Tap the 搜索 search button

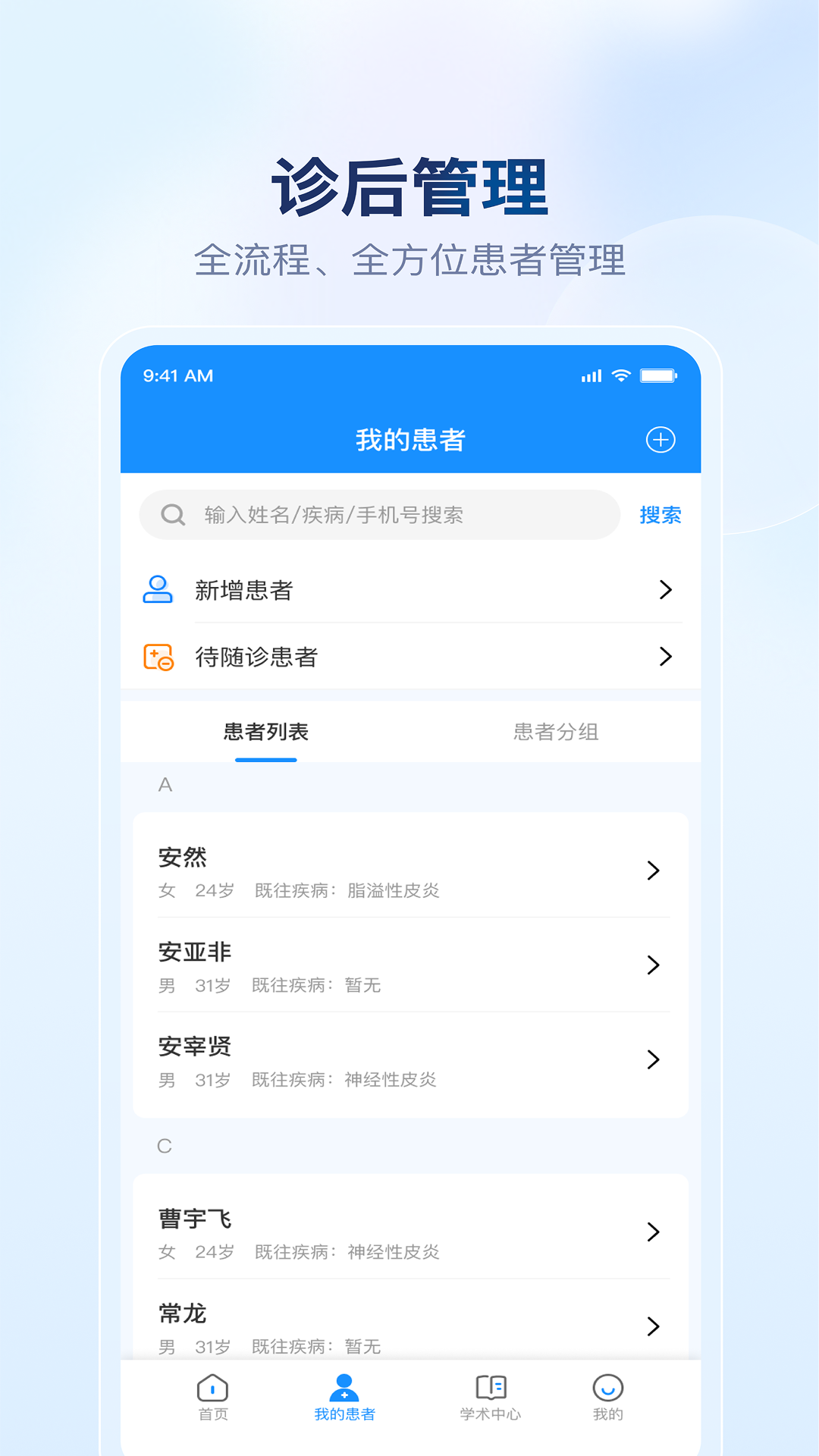(x=659, y=514)
